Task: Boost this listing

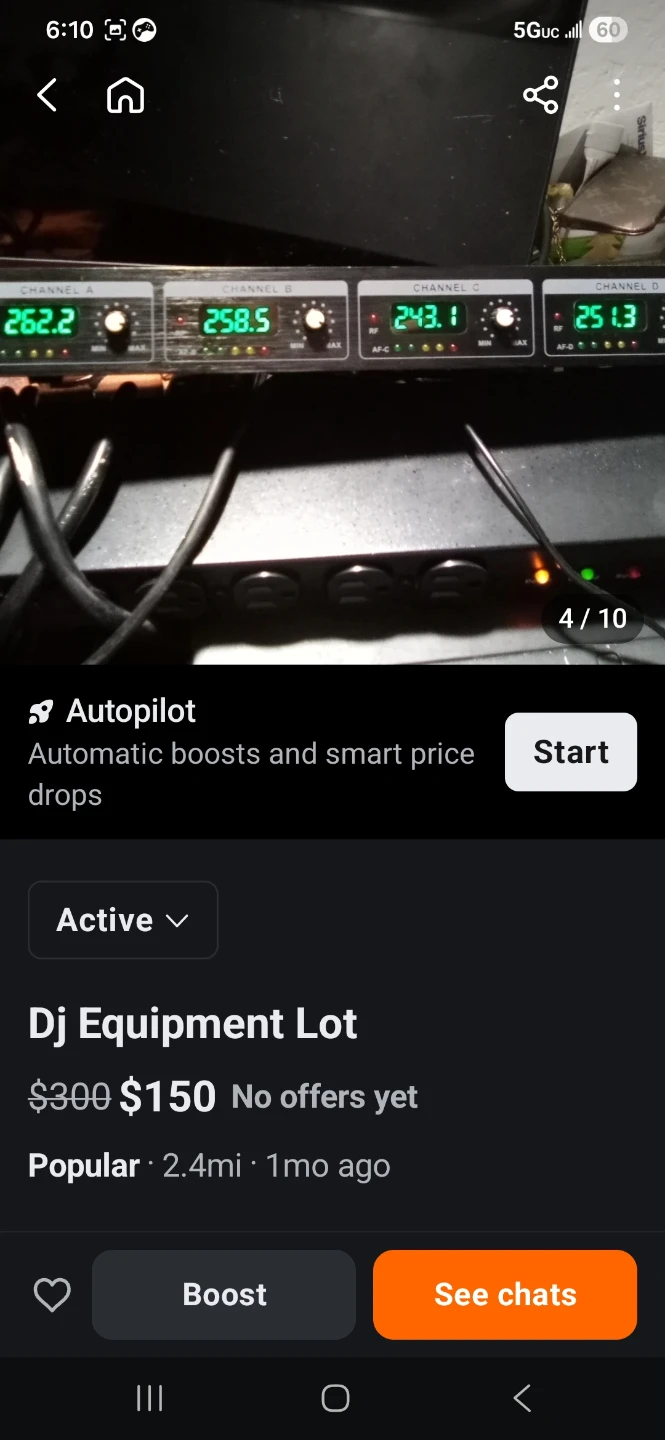Action: pos(224,1295)
